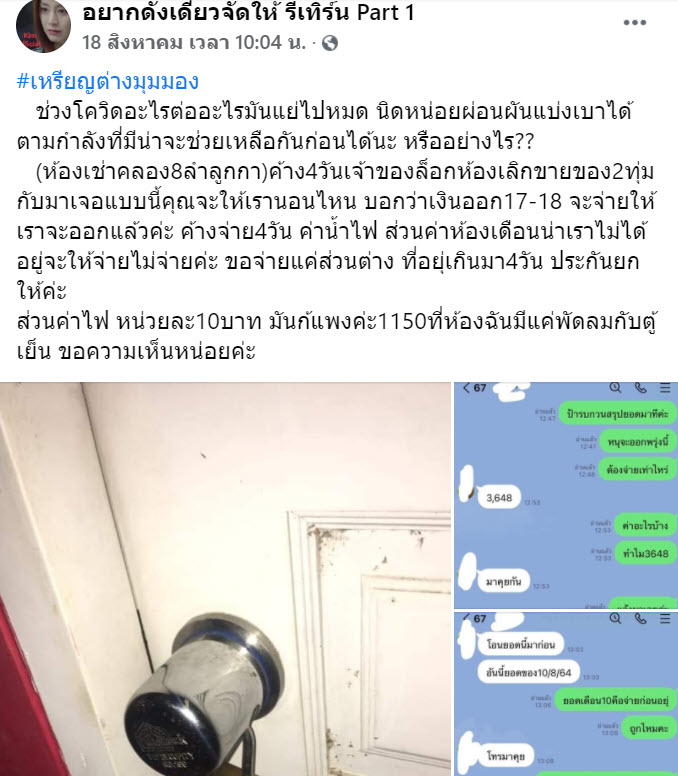Open the poster's profile picture
This screenshot has width=678, height=776.
tap(42, 27)
